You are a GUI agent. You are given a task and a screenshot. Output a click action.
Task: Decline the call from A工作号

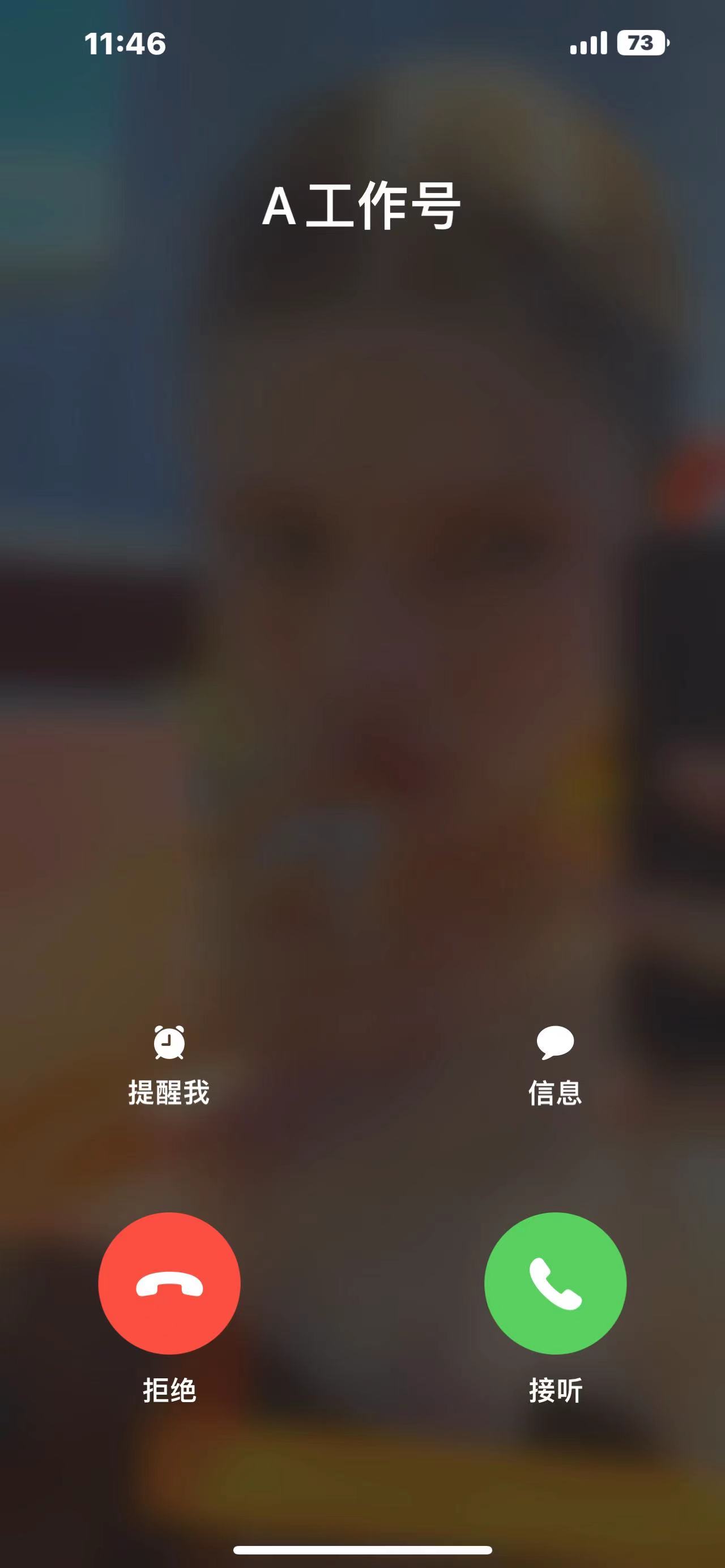169,1283
